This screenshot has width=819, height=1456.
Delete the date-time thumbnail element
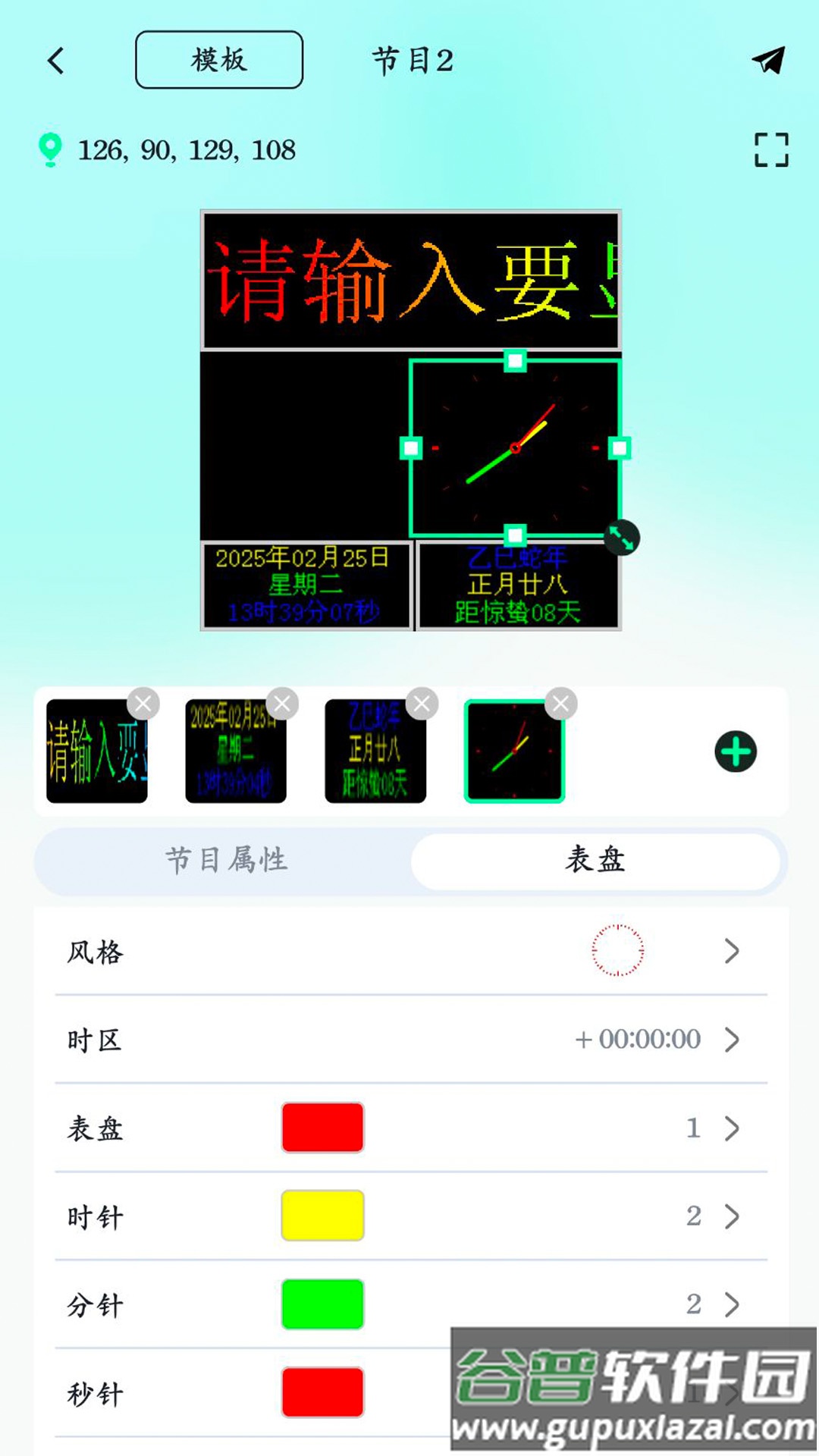281,704
